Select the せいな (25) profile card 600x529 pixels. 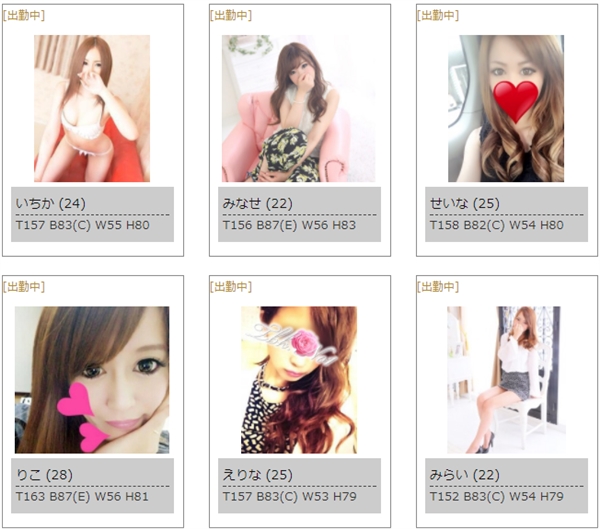click(x=505, y=109)
